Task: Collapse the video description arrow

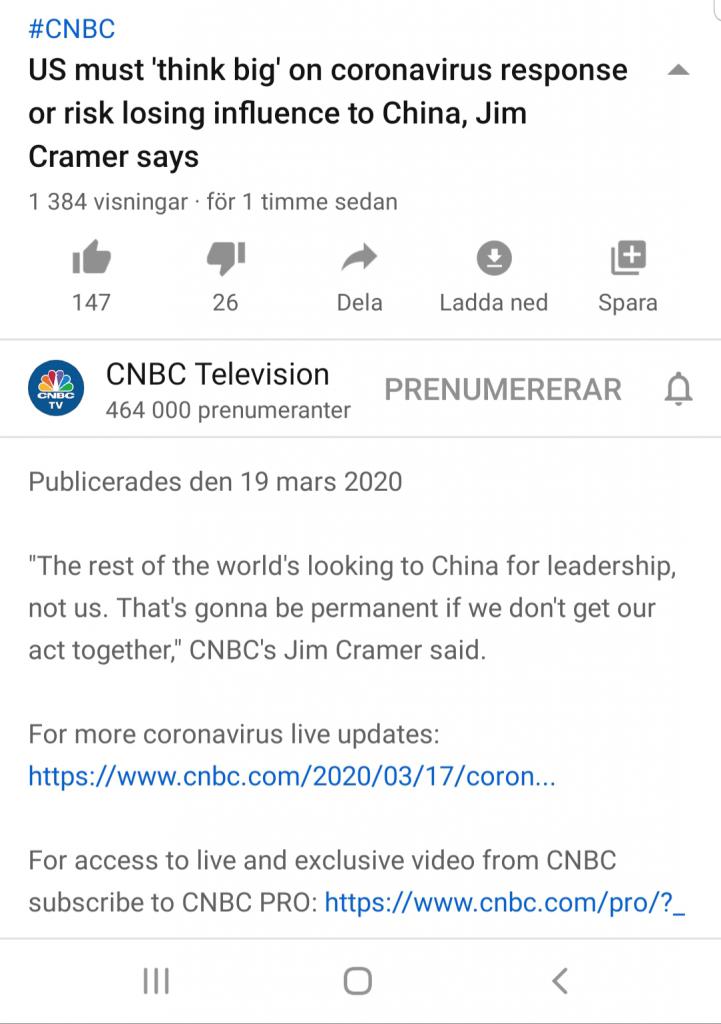Action: pos(677,71)
